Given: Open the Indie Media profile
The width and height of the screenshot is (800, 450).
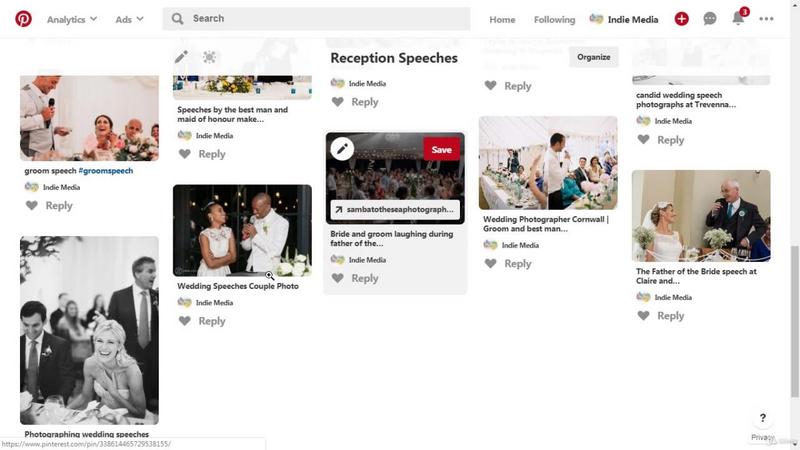Looking at the screenshot, I should pos(624,19).
